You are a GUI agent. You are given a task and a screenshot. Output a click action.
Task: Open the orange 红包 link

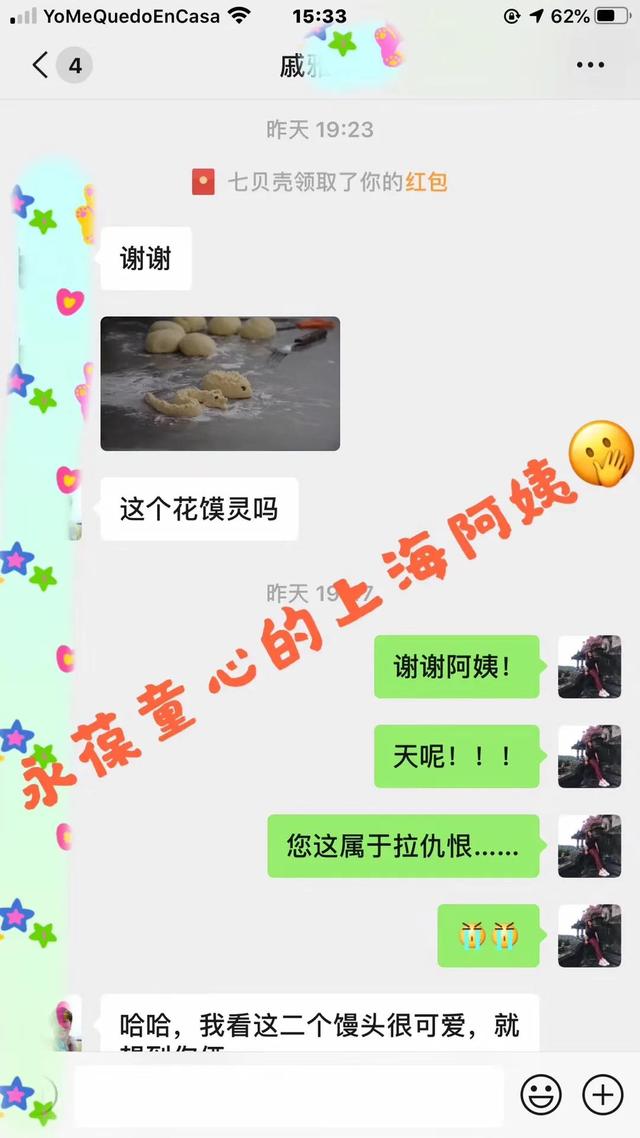(426, 182)
